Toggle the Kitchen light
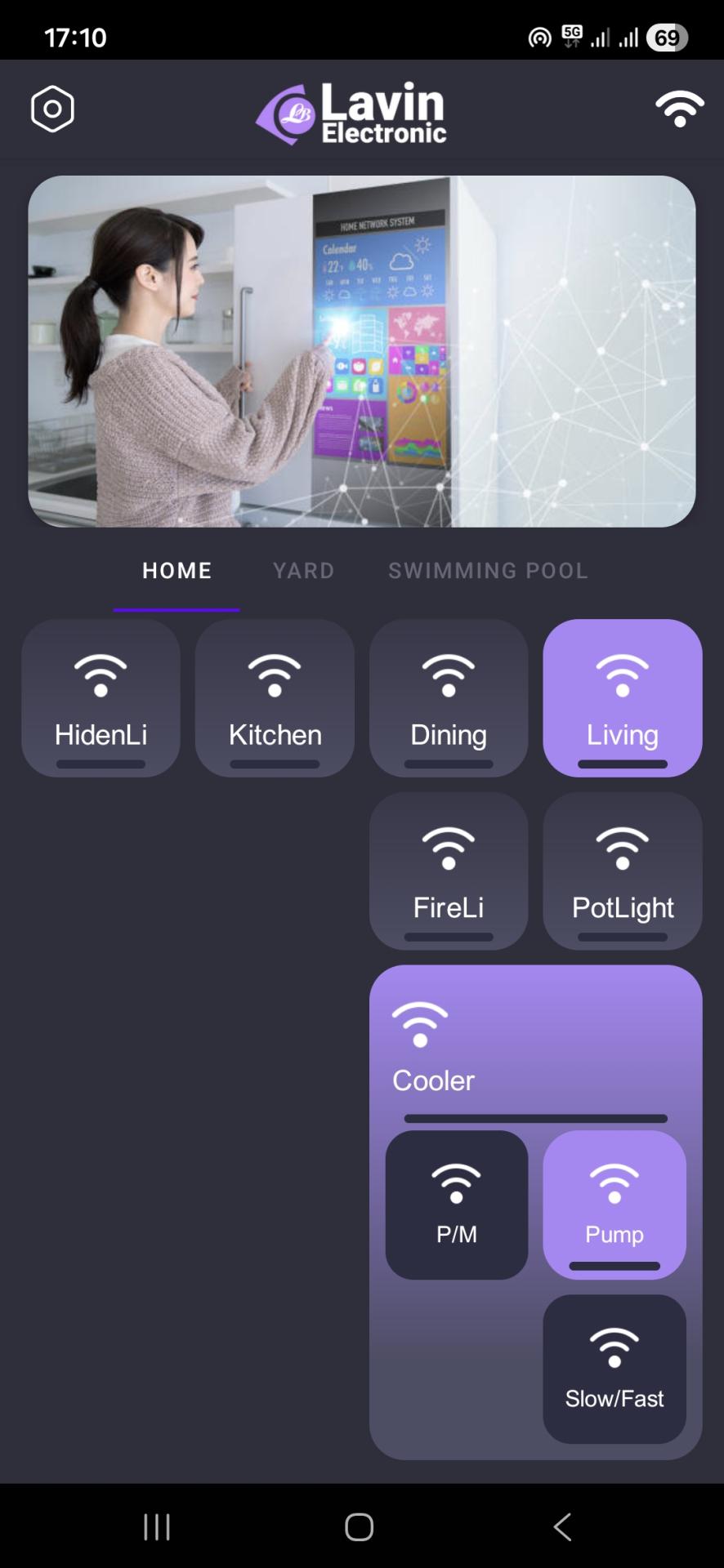This screenshot has width=724, height=1568. click(275, 698)
